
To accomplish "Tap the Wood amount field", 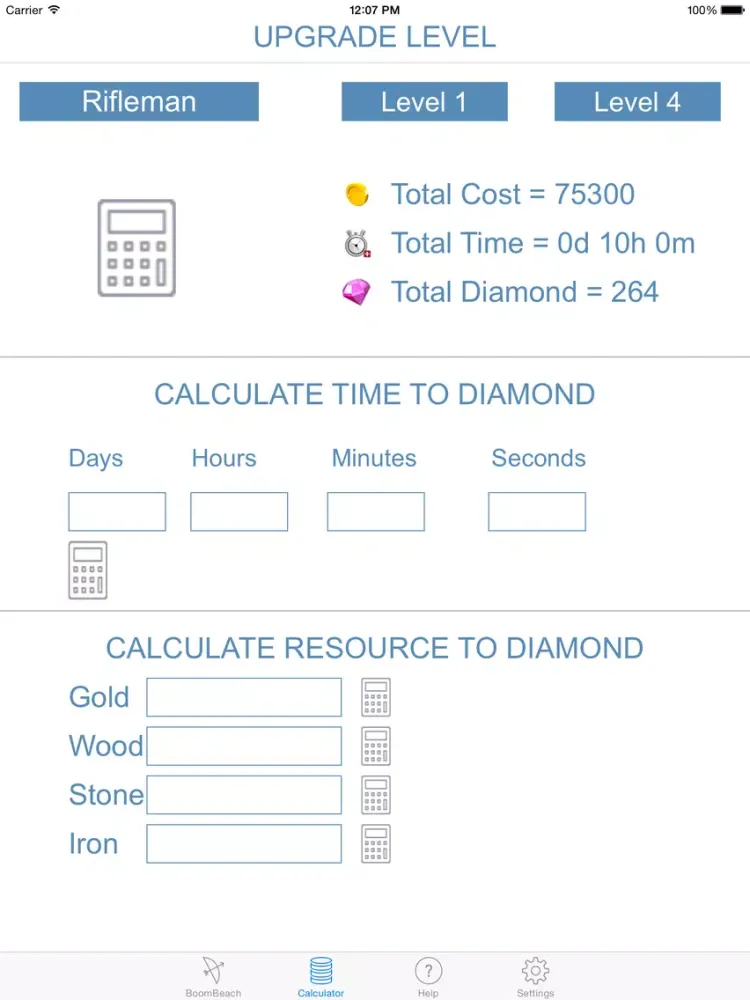I will click(x=244, y=746).
